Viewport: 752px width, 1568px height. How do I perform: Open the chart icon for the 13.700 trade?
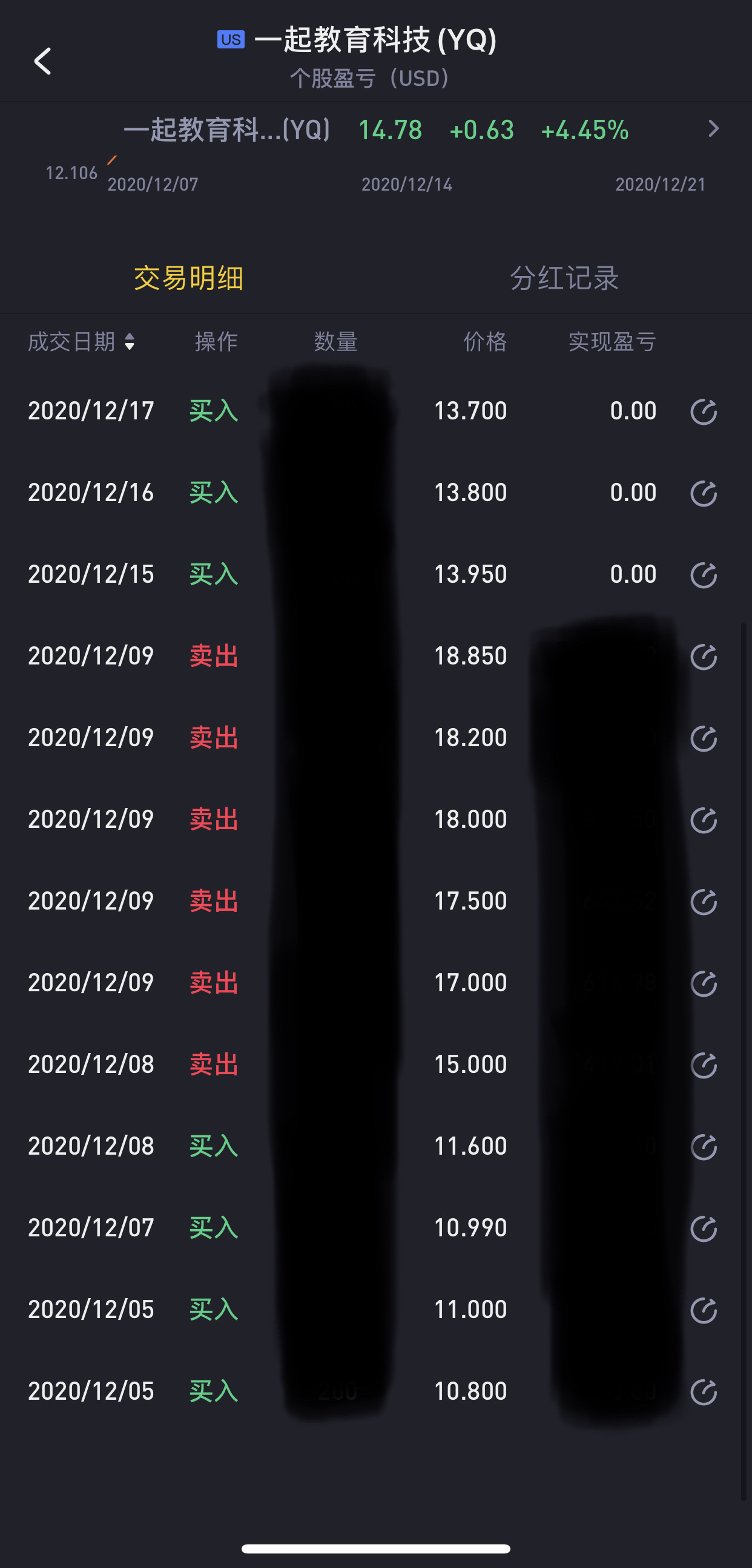[x=704, y=412]
